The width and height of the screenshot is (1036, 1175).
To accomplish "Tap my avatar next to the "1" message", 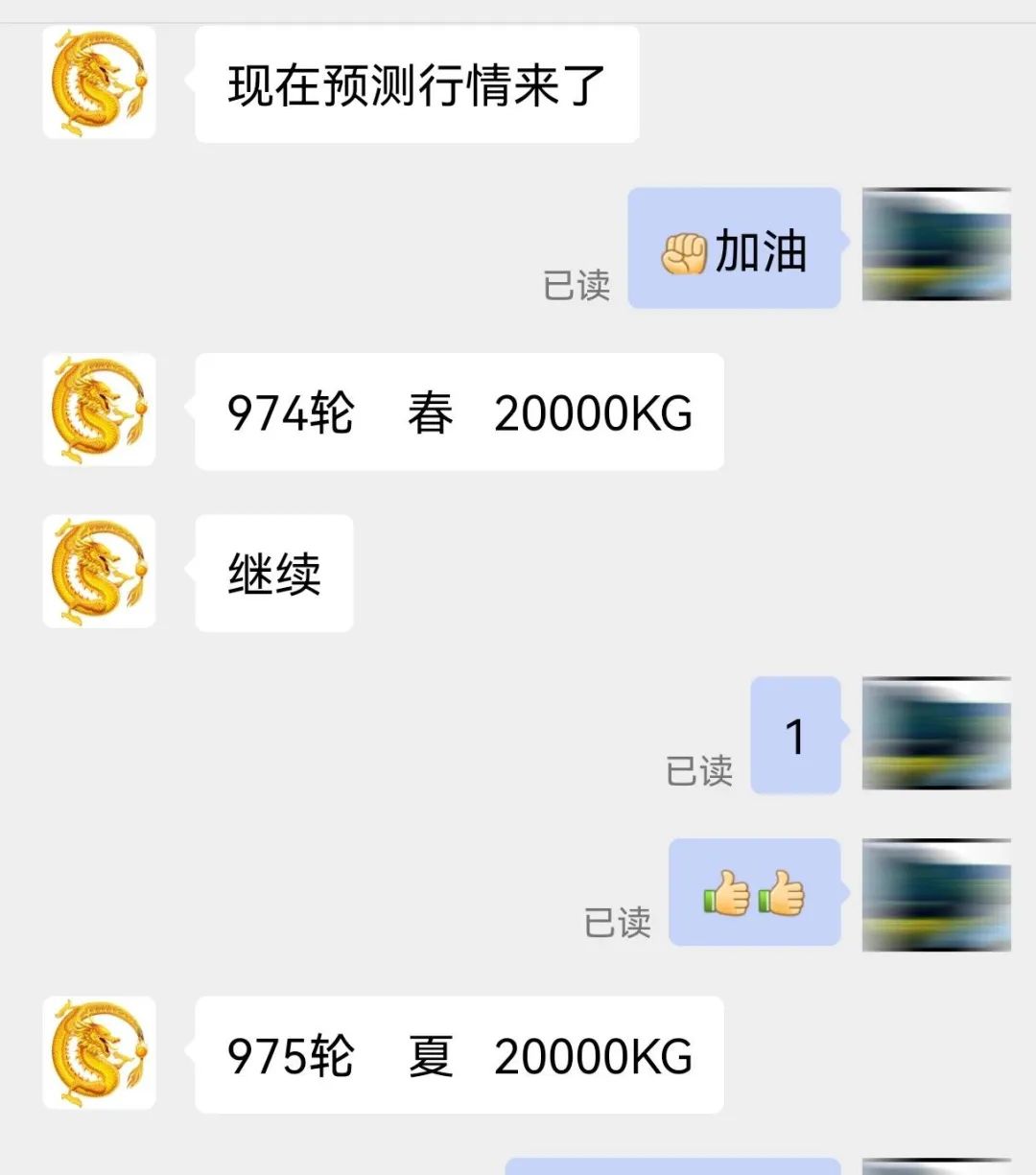I will [936, 734].
